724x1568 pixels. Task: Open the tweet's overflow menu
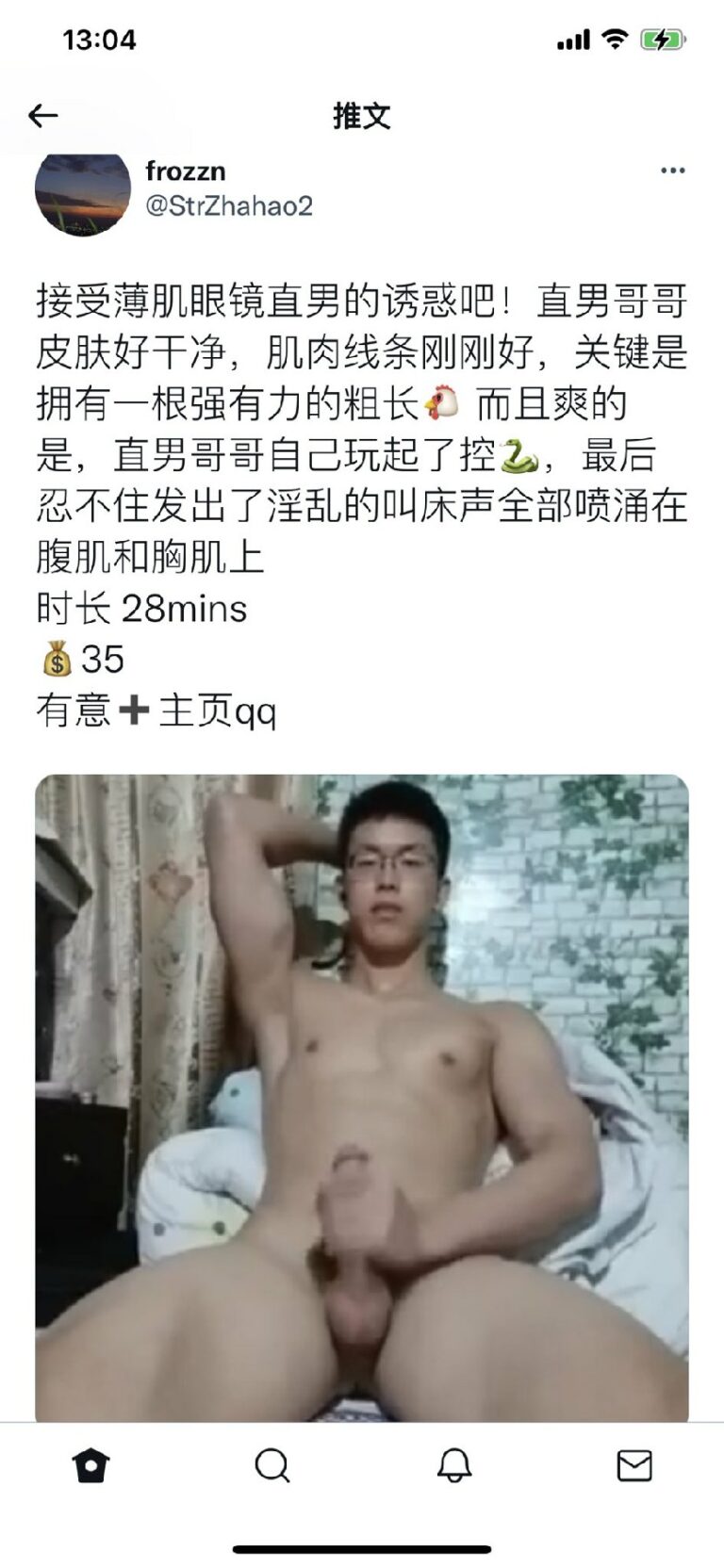[x=672, y=171]
